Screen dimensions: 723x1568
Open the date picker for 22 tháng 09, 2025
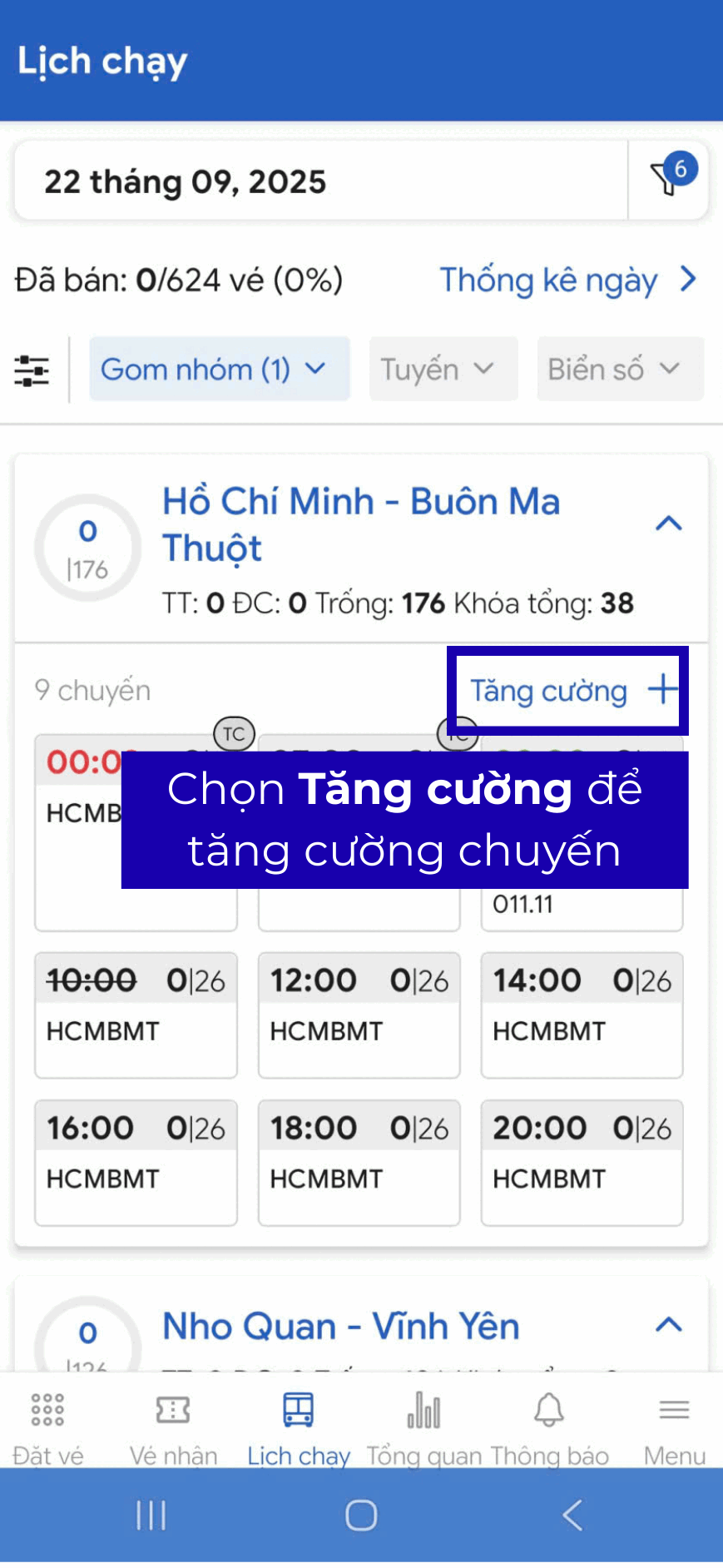320,181
